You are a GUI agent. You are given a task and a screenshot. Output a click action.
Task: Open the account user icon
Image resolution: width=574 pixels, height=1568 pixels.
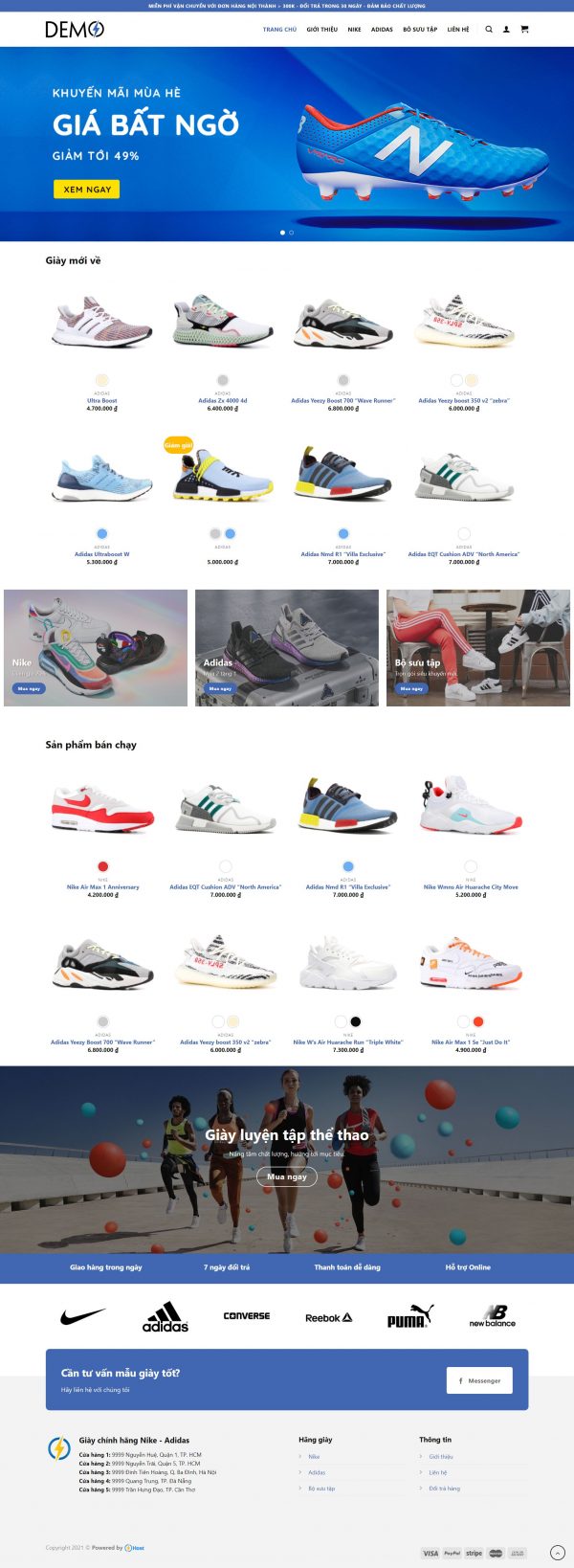click(506, 29)
